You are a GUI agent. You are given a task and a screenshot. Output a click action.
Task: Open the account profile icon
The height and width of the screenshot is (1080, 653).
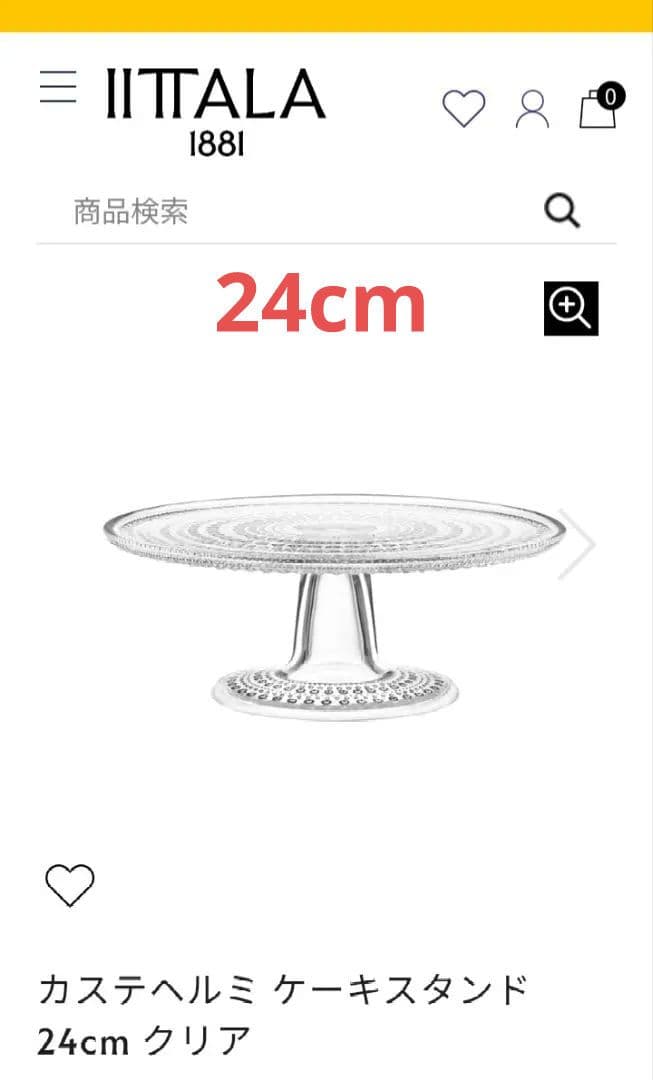tap(532, 109)
